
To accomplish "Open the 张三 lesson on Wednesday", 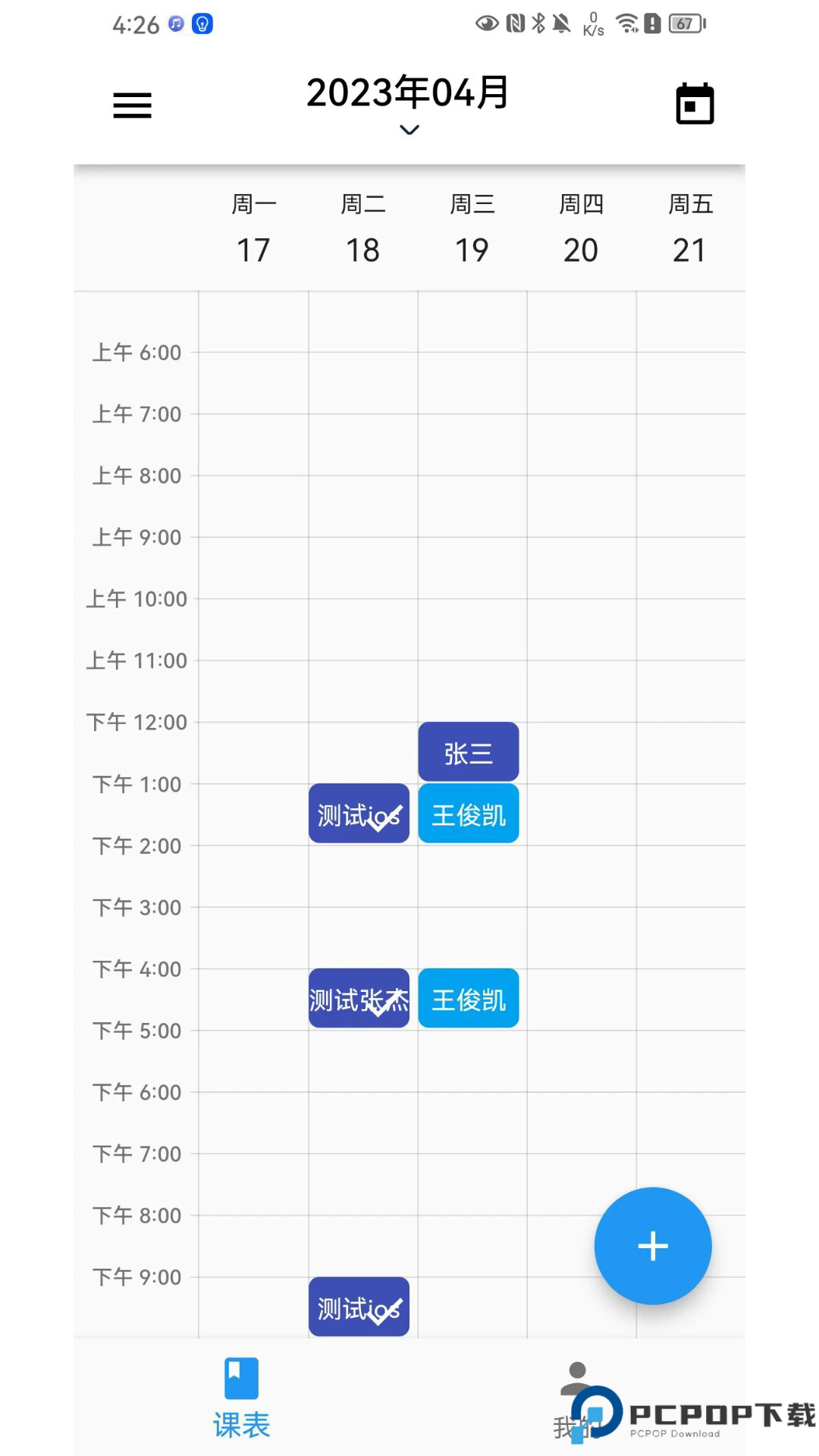I will click(469, 752).
